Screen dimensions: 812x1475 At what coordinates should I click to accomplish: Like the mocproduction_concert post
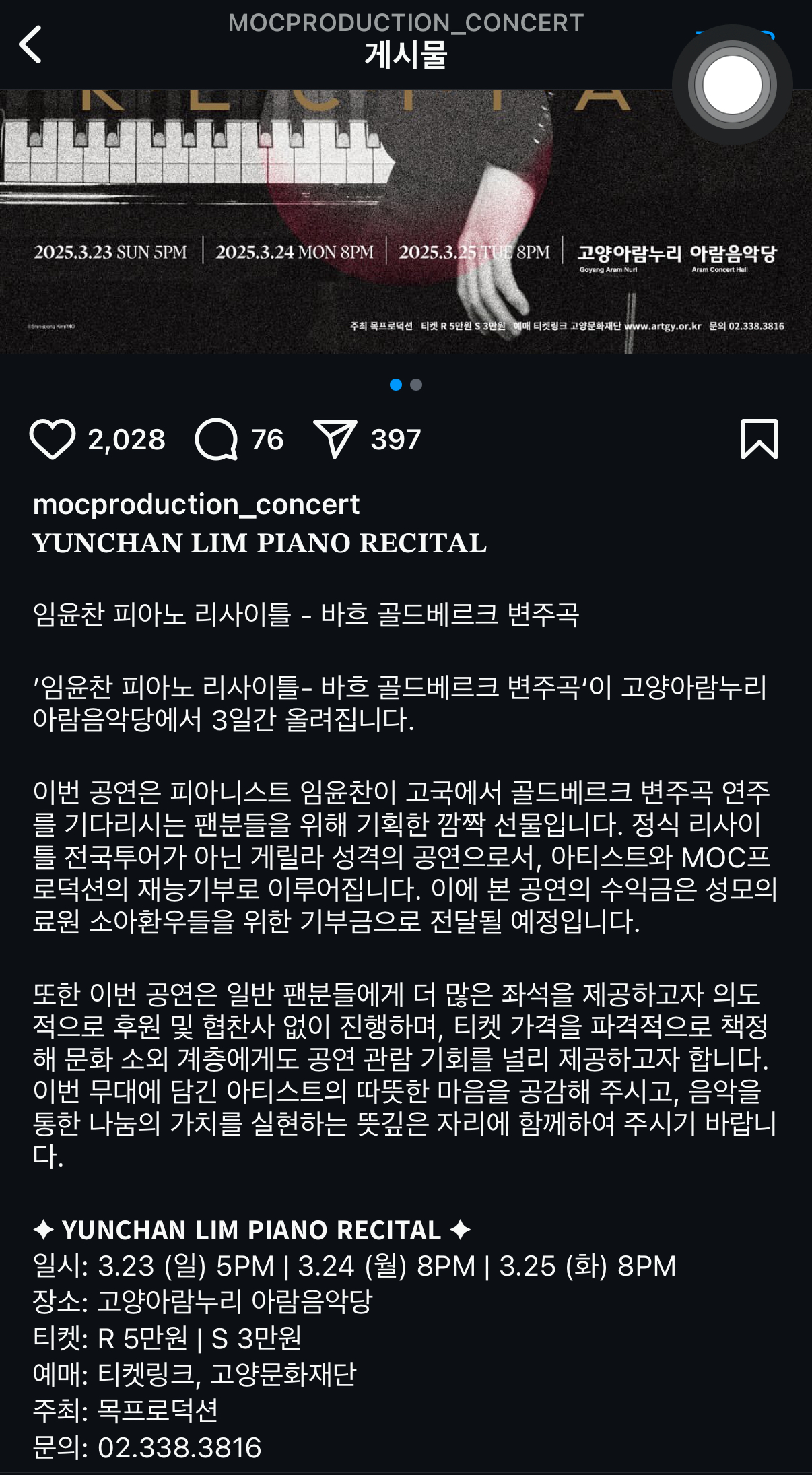click(53, 440)
